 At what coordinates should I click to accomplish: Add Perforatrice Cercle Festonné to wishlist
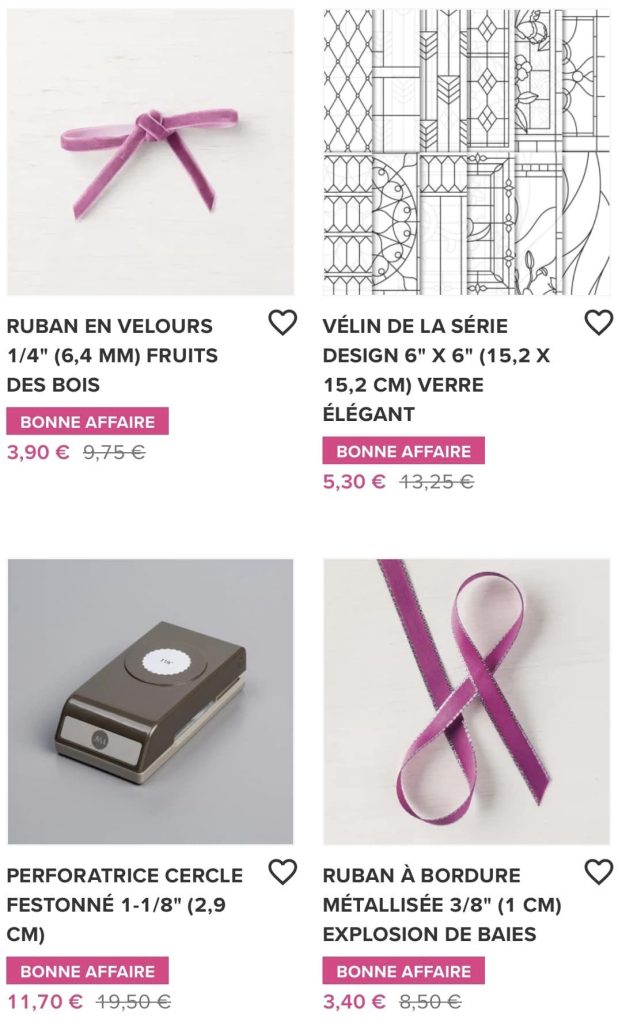click(283, 872)
